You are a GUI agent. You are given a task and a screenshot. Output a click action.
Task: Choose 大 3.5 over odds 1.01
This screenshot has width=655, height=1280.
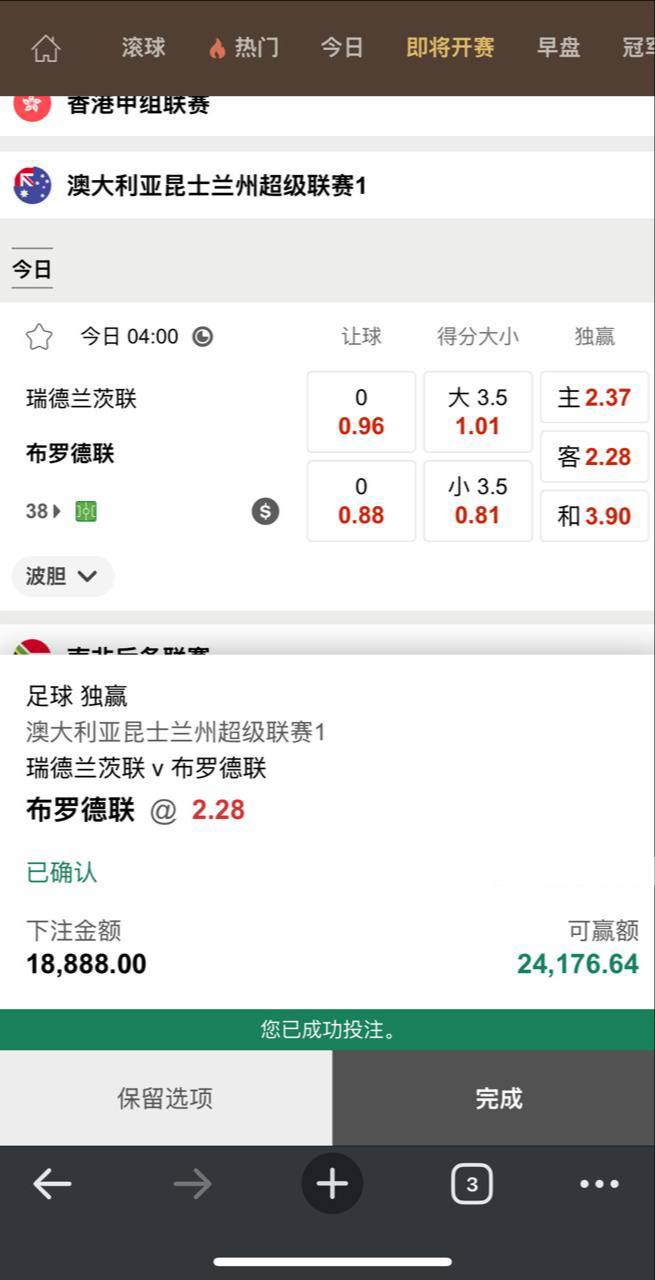coord(477,411)
